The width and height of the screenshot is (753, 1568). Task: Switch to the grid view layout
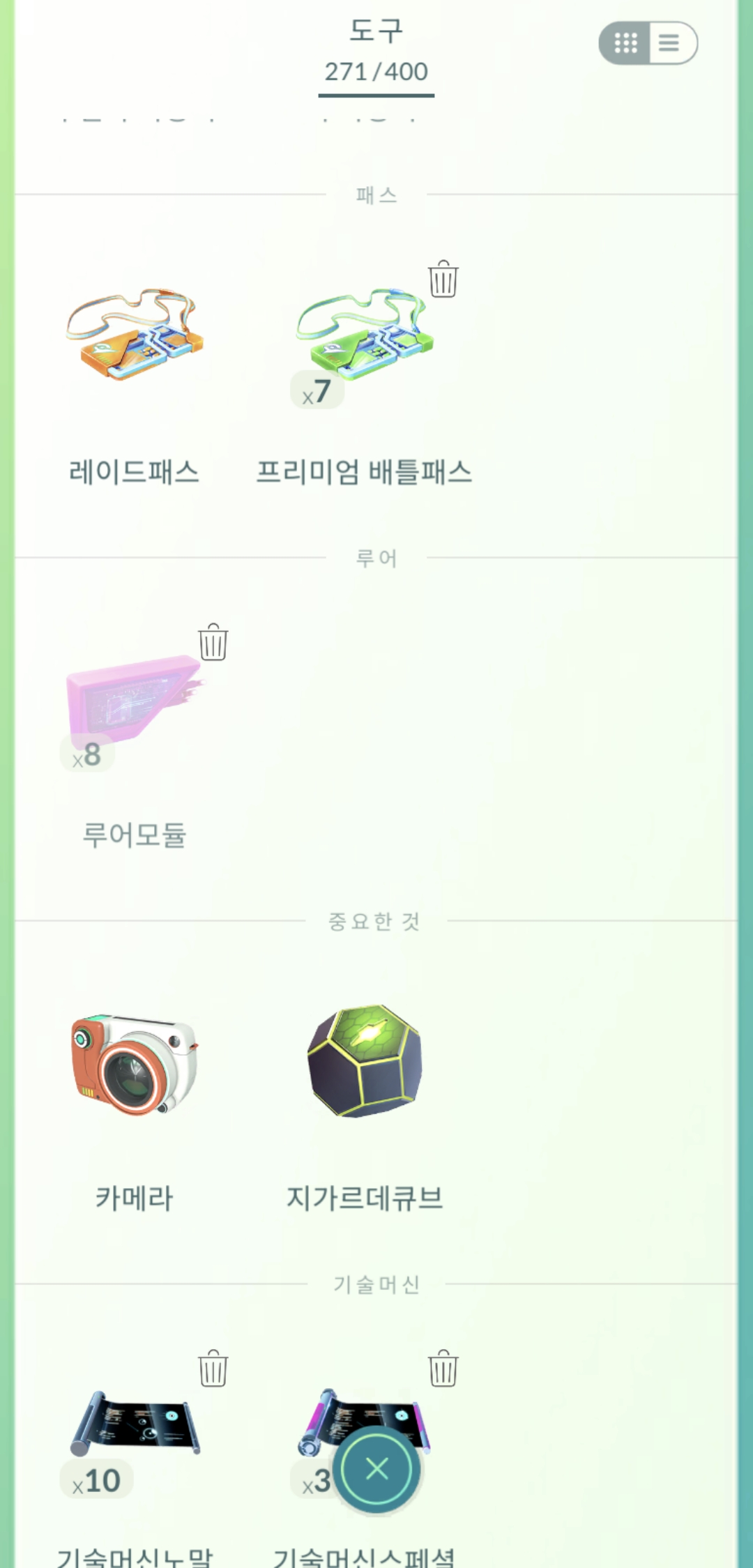[625, 43]
